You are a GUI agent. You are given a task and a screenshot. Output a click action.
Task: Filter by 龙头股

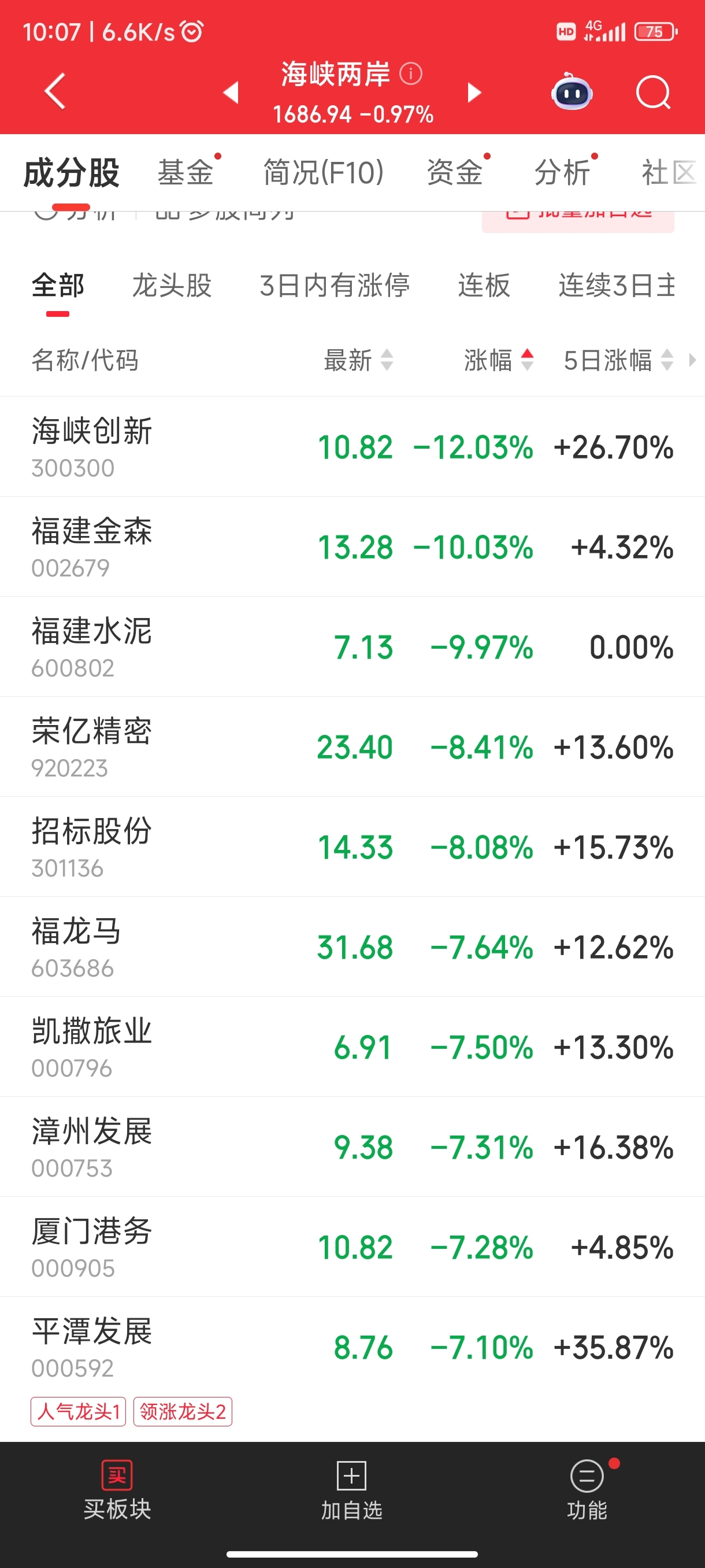pos(172,286)
